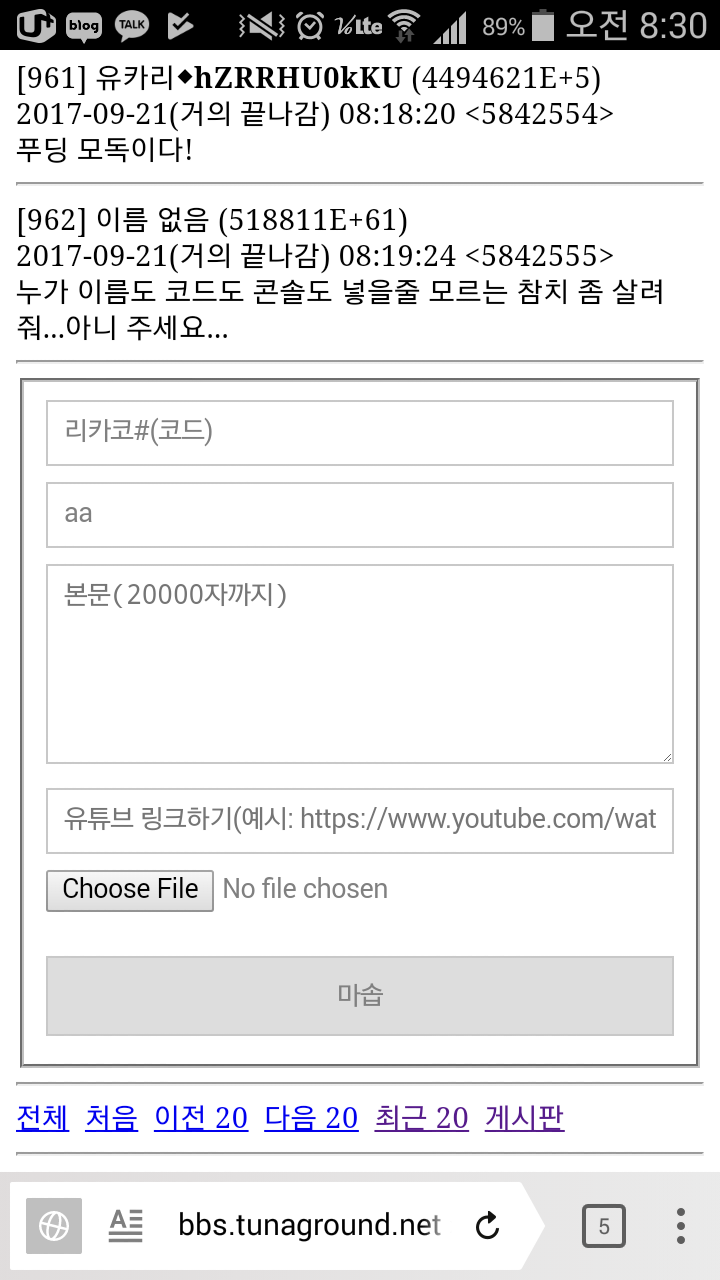Open the 이전 20 link
The height and width of the screenshot is (1280, 720).
tap(201, 1118)
